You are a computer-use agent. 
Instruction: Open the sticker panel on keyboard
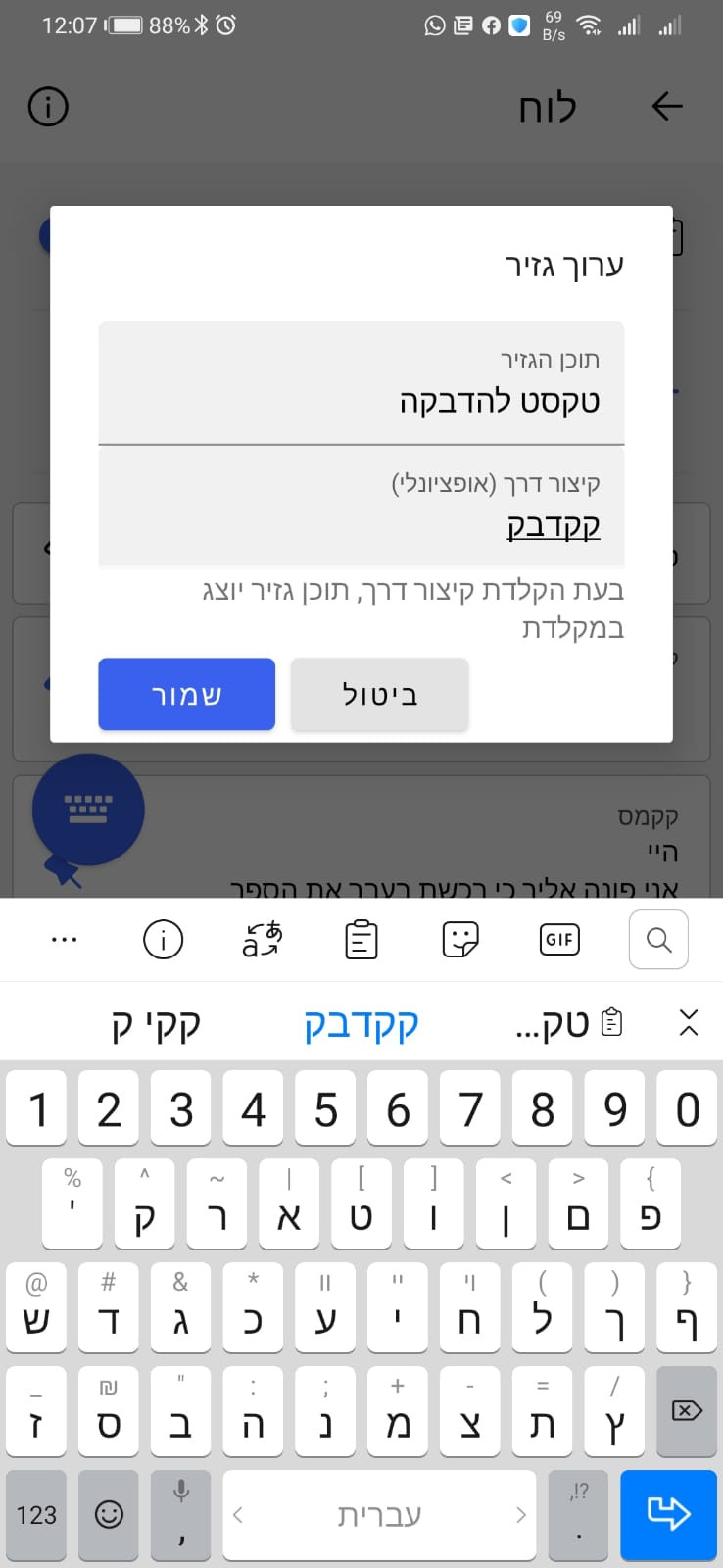tap(460, 940)
